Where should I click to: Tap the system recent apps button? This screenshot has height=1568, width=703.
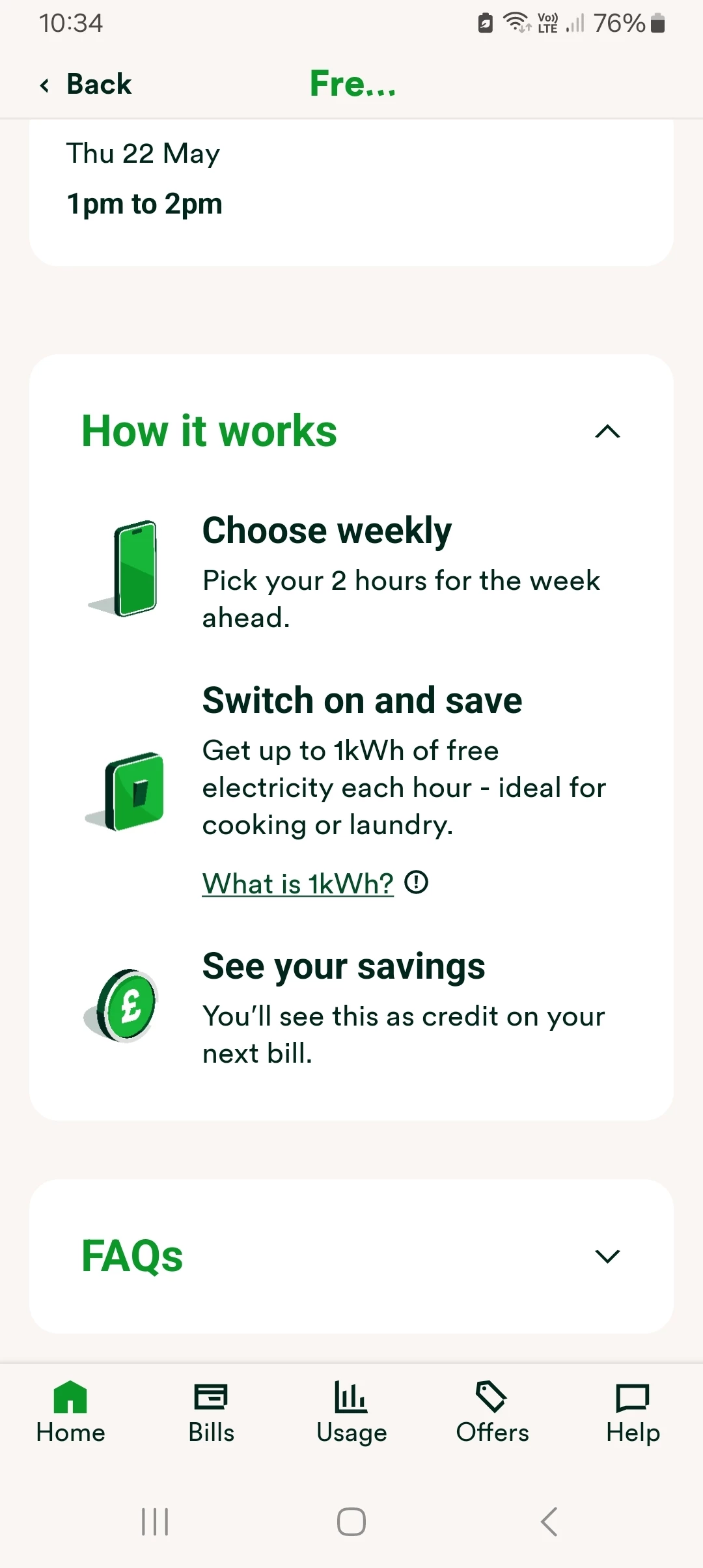tap(155, 1522)
